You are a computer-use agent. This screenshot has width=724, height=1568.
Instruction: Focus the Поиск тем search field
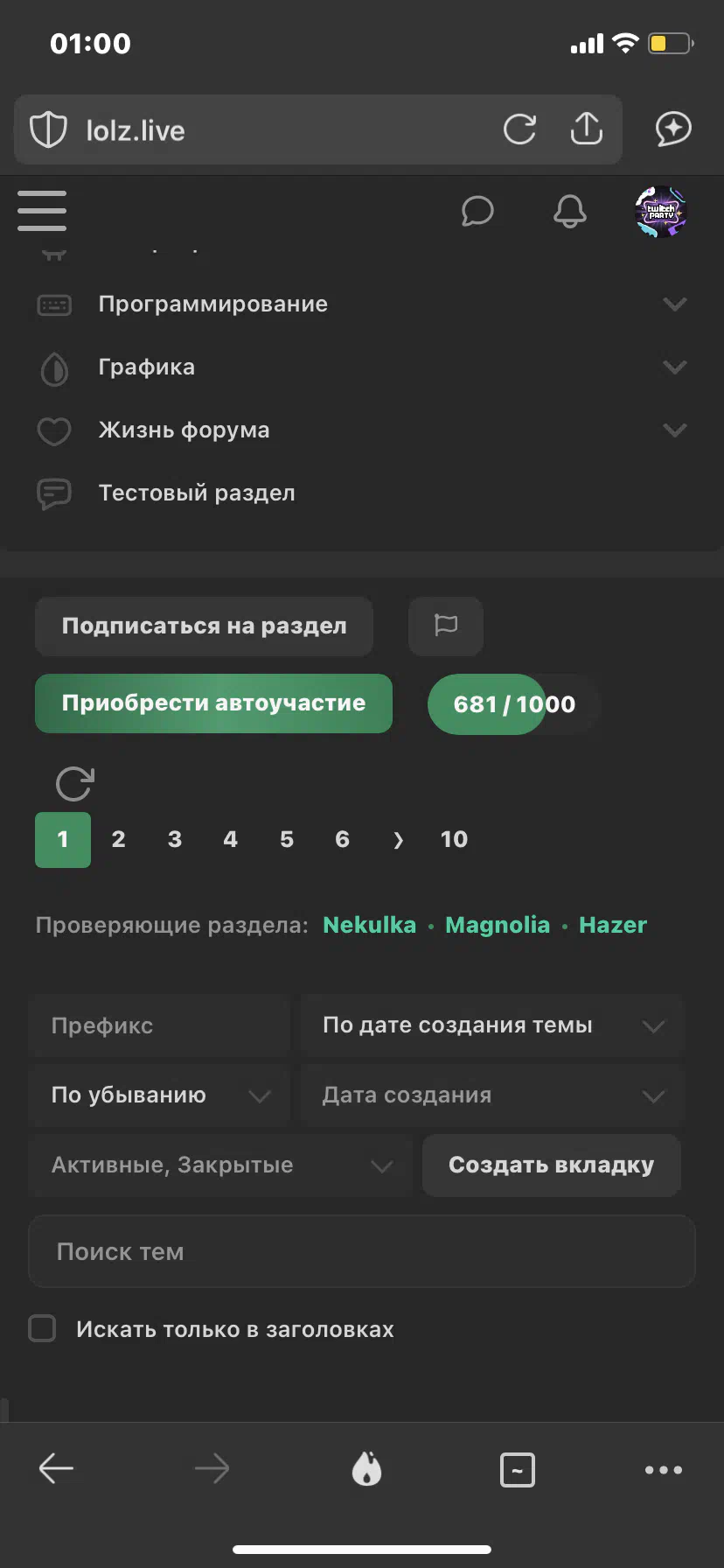[362, 1251]
